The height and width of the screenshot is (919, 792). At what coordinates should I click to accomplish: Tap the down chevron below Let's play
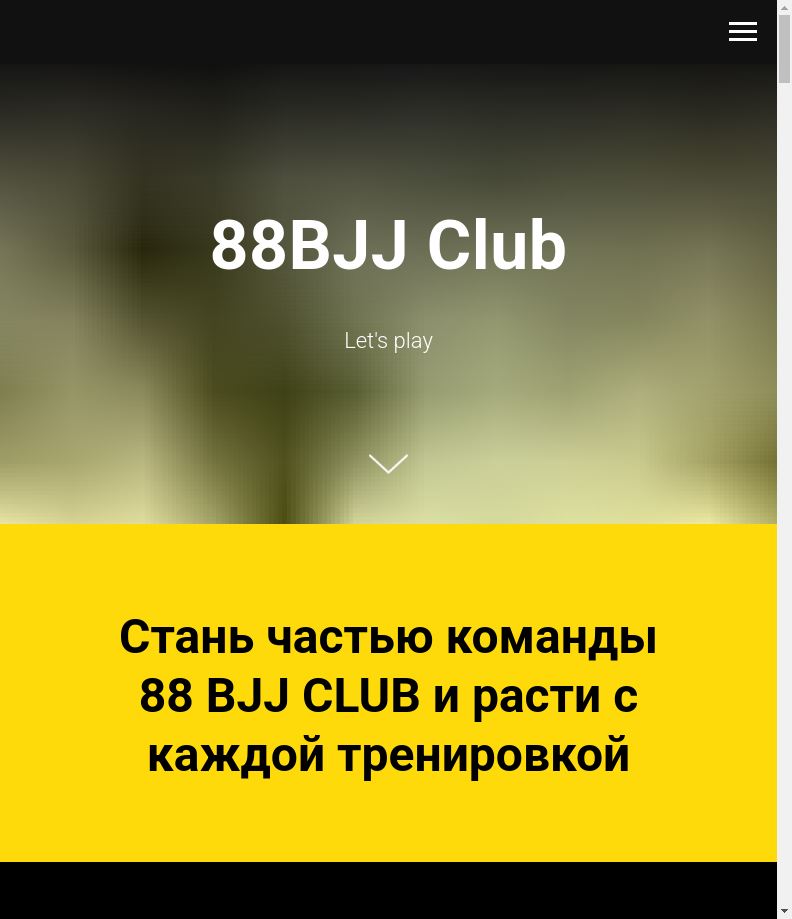(388, 464)
